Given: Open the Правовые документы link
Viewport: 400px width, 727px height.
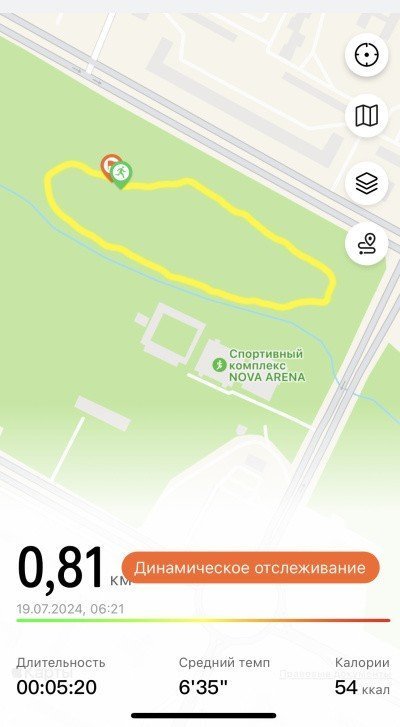Looking at the screenshot, I should 334,675.
